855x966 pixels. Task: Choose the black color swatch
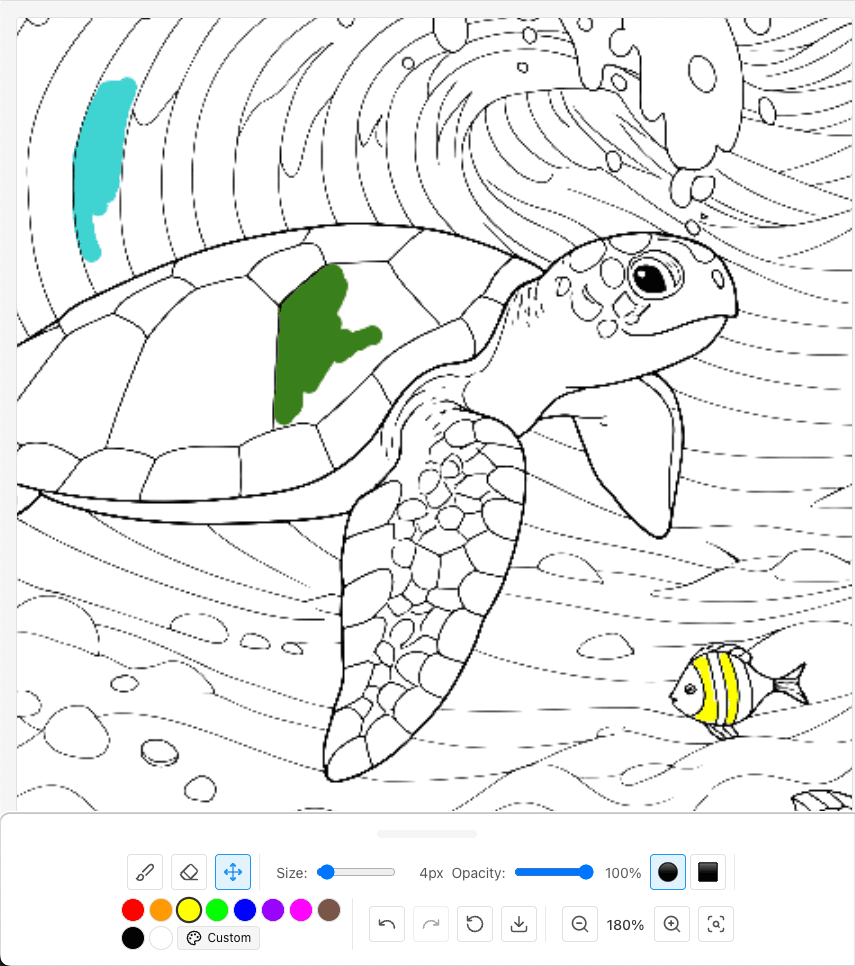click(133, 938)
